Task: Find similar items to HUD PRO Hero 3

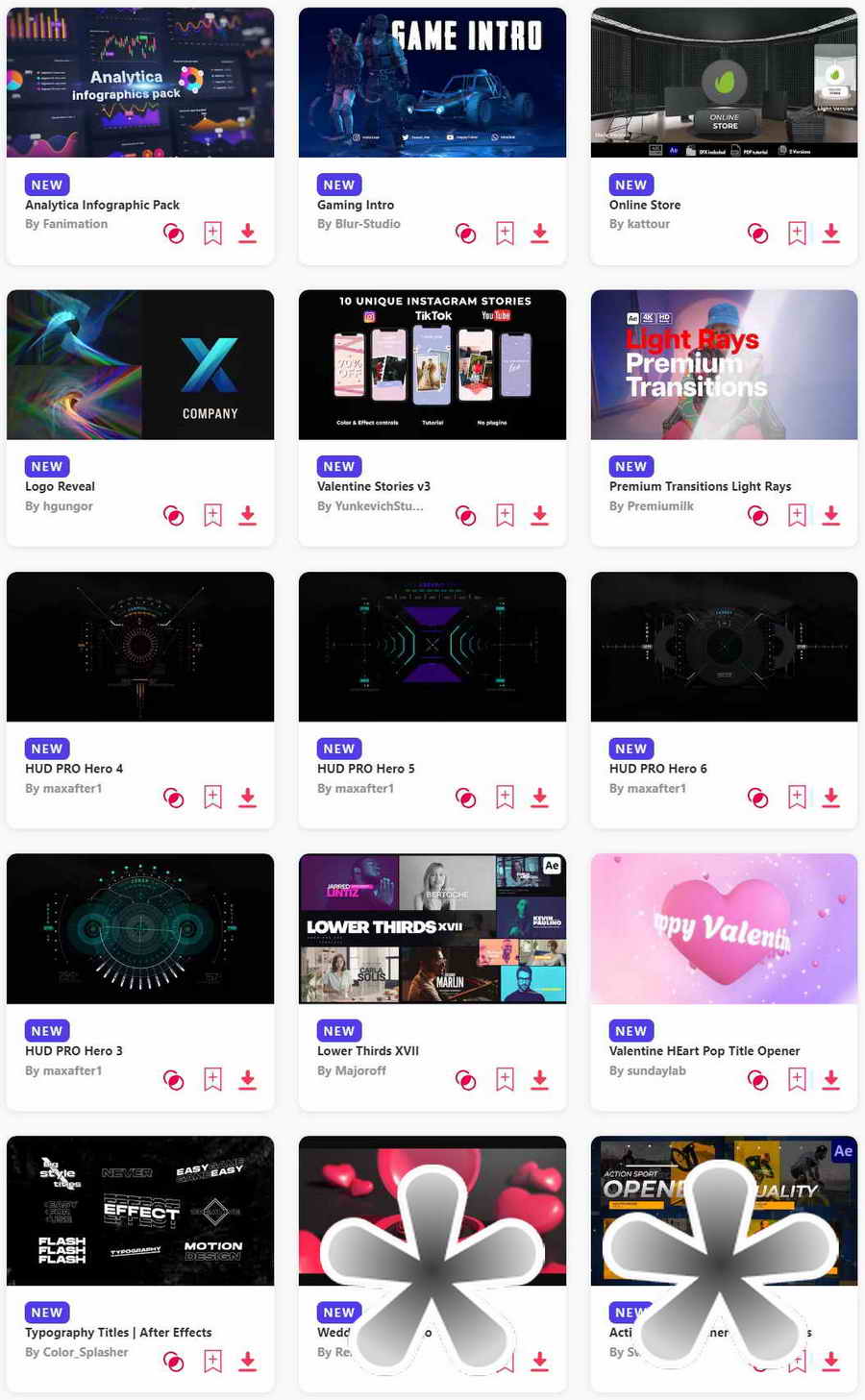Action: (174, 1080)
